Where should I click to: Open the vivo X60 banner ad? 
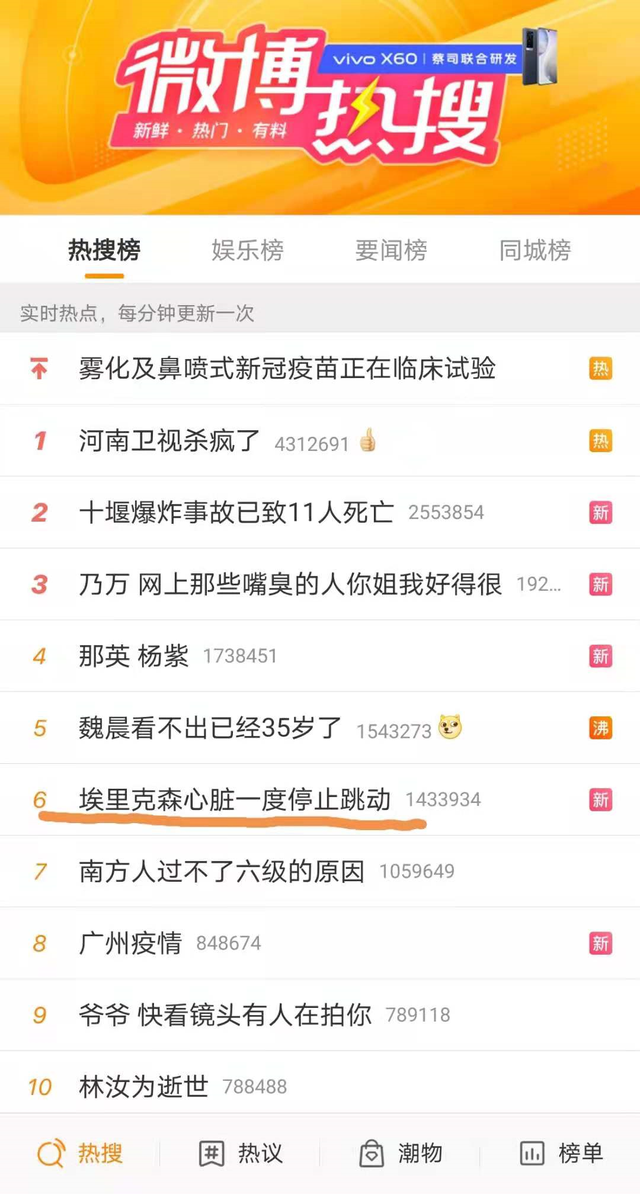point(440,60)
